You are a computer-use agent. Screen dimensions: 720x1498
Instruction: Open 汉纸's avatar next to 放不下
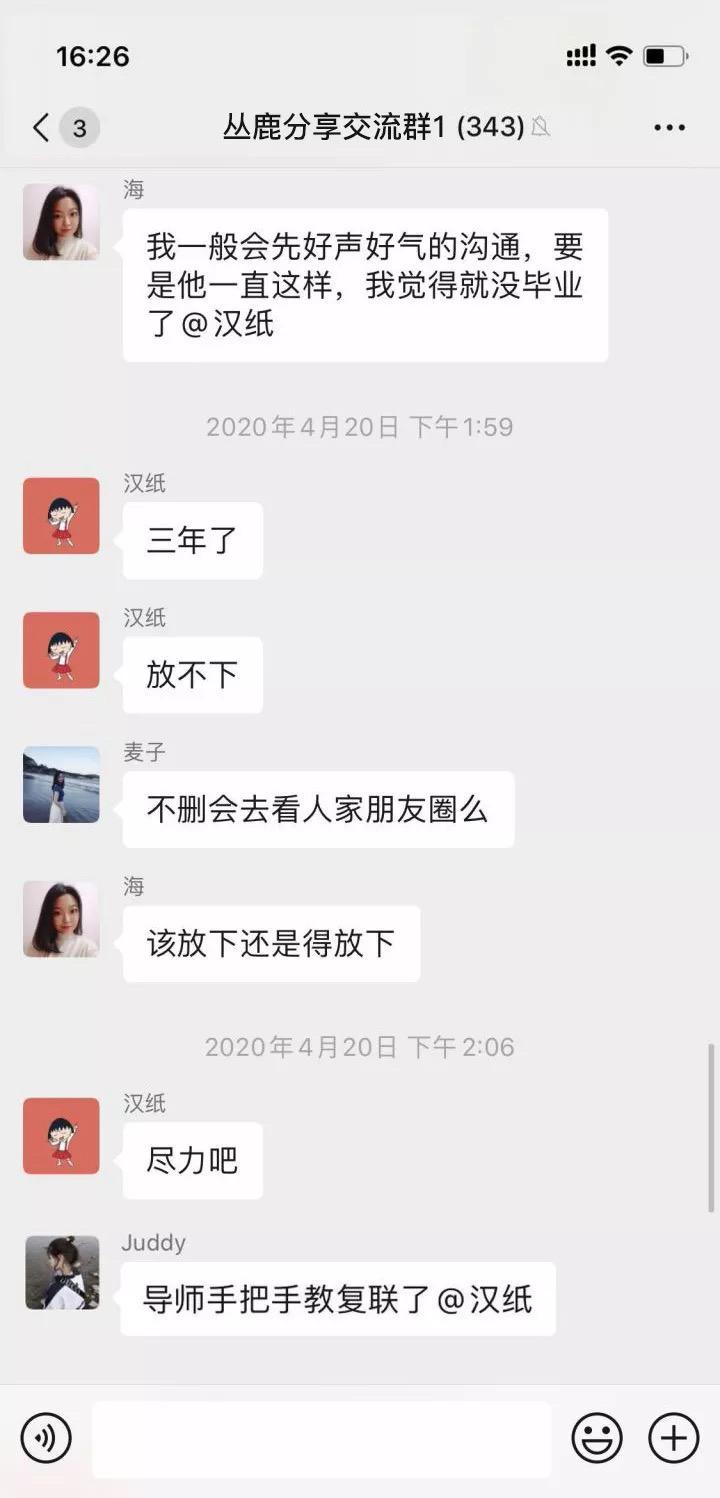click(62, 650)
